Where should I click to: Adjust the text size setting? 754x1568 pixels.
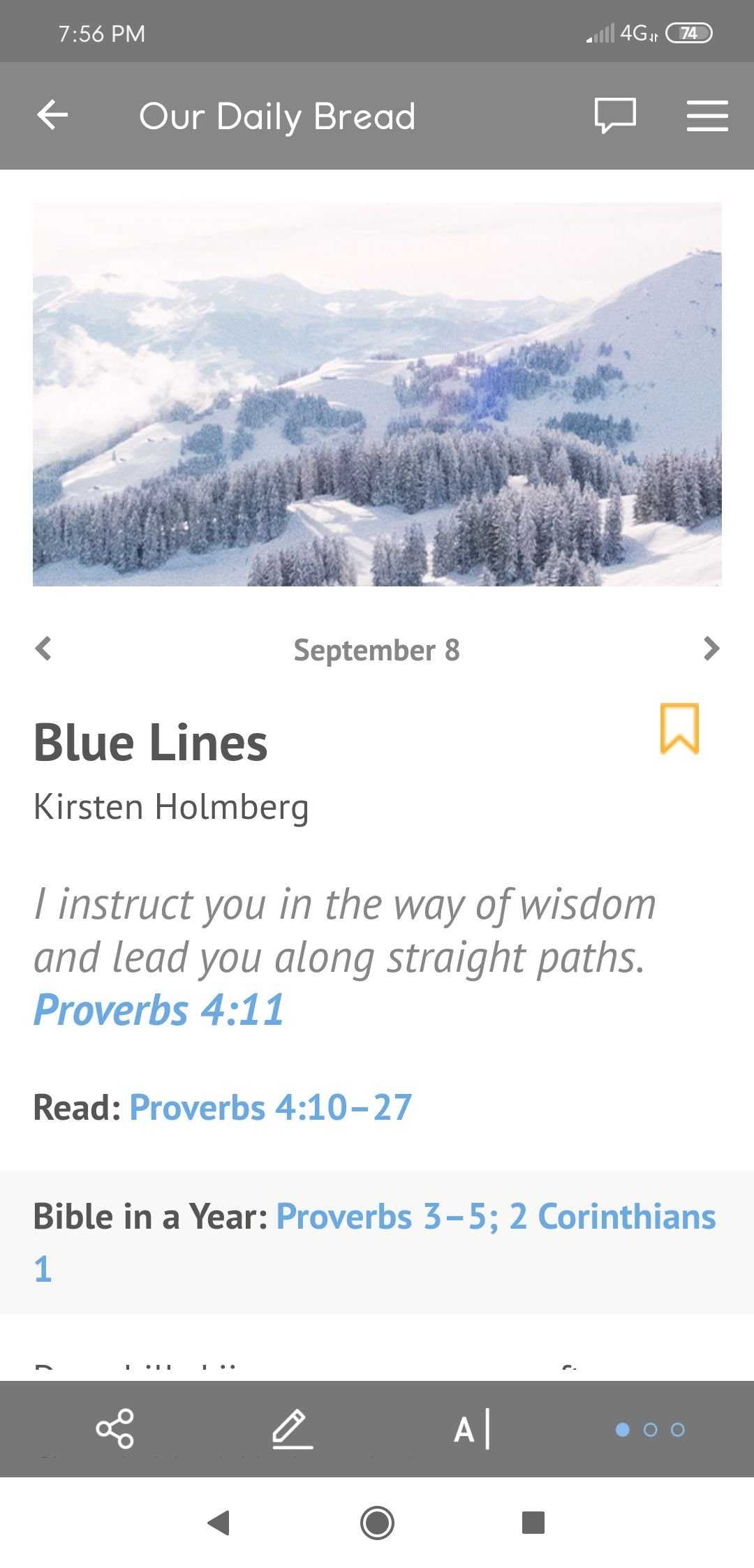pyautogui.click(x=472, y=1429)
